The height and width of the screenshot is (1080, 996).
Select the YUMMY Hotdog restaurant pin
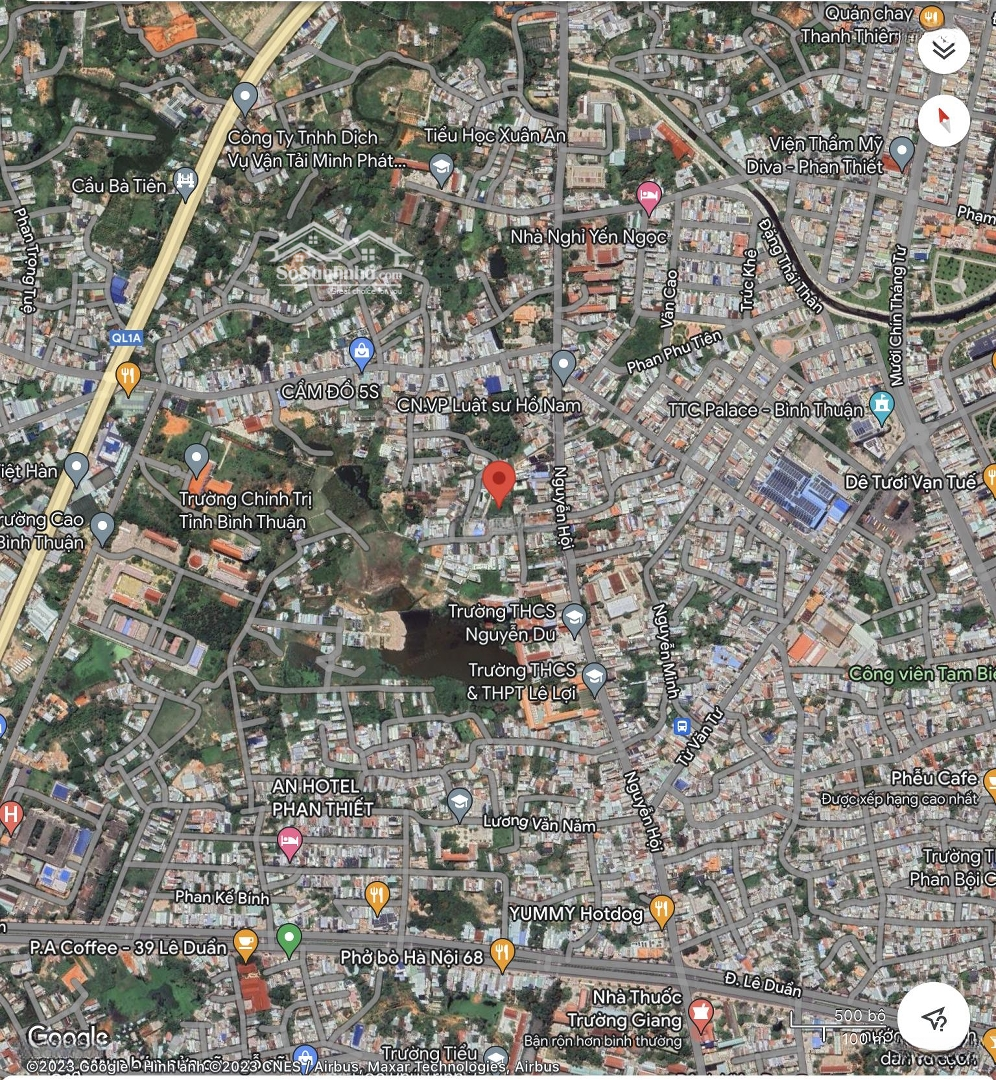(x=661, y=910)
